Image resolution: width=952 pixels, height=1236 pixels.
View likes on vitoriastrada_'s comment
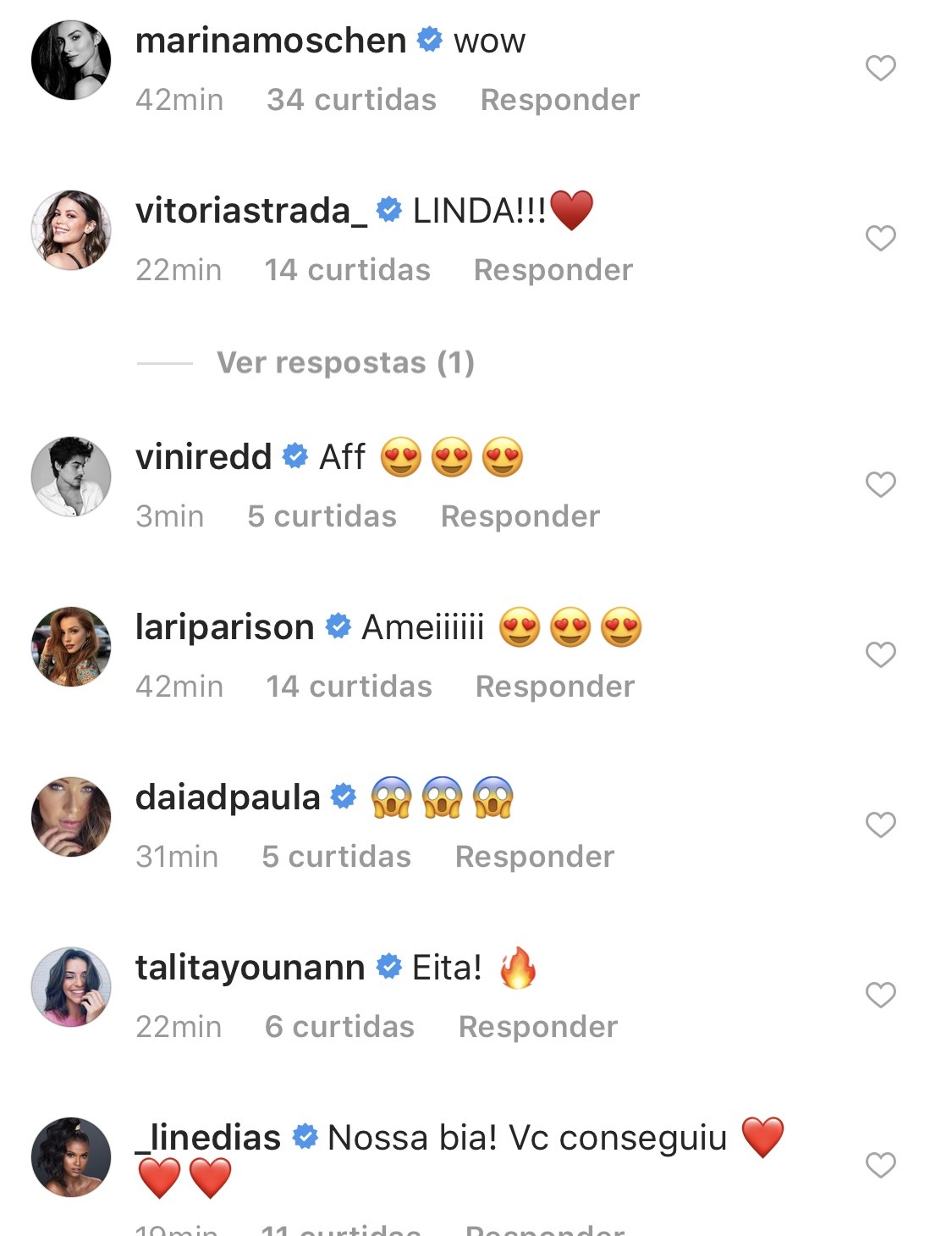pos(347,270)
